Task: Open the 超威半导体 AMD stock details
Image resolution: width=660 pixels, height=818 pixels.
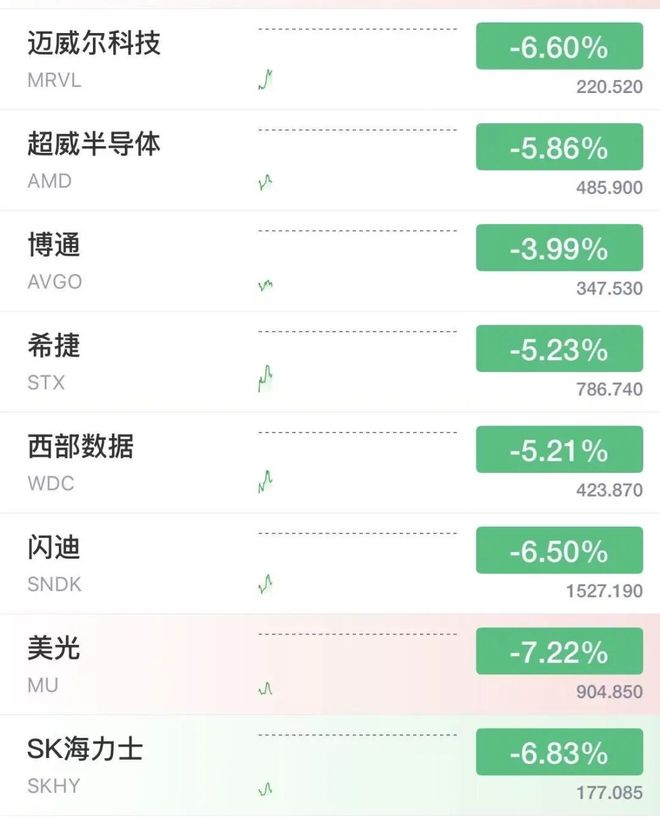Action: (x=330, y=160)
